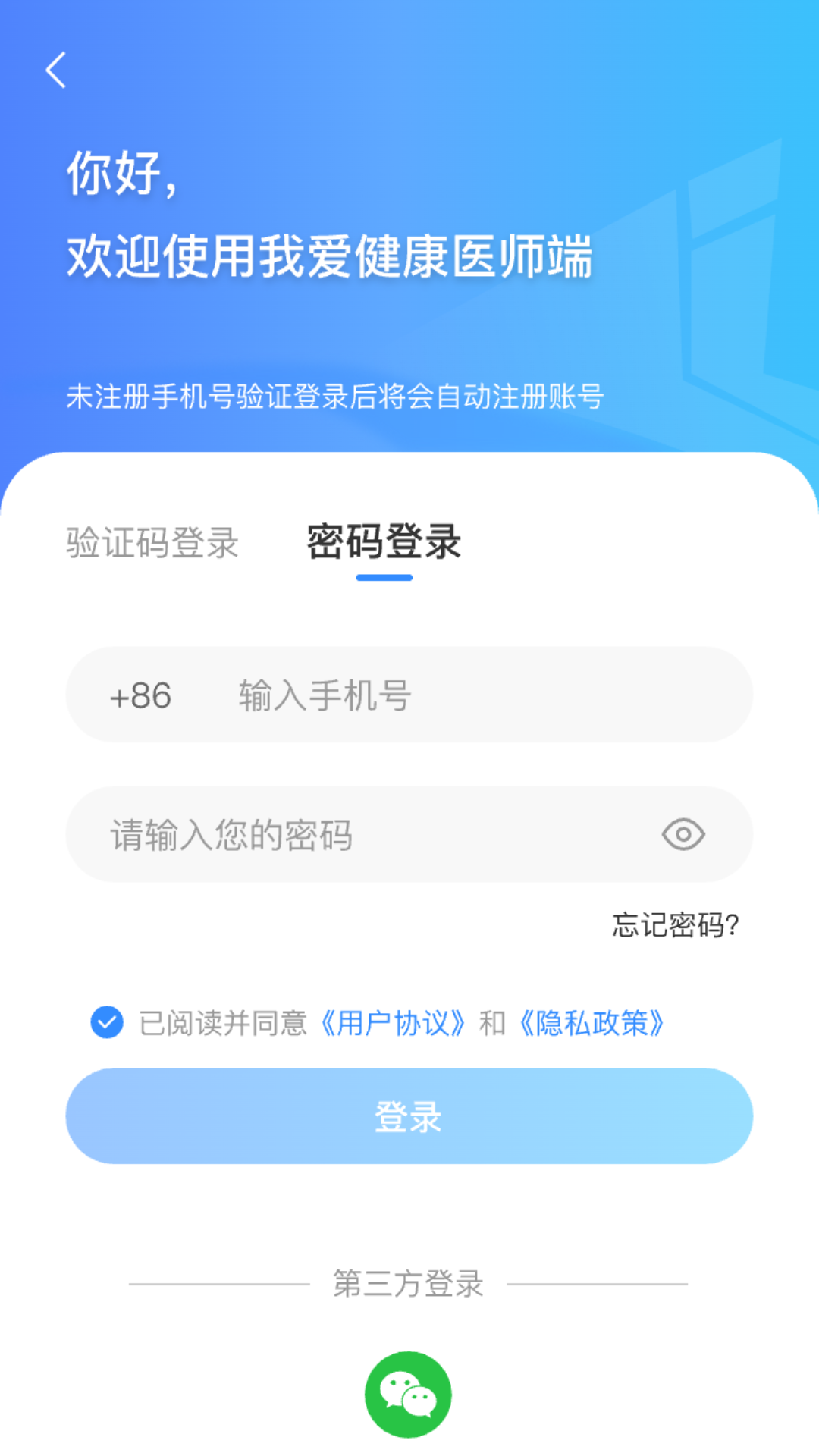
Task: Click the back arrow at top left
Action: point(55,68)
